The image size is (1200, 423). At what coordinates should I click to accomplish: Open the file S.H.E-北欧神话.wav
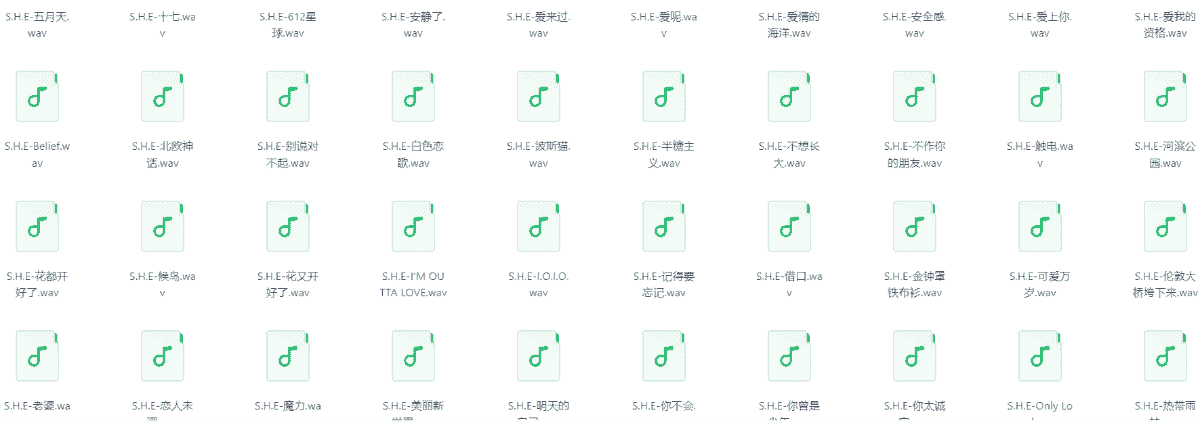click(162, 97)
